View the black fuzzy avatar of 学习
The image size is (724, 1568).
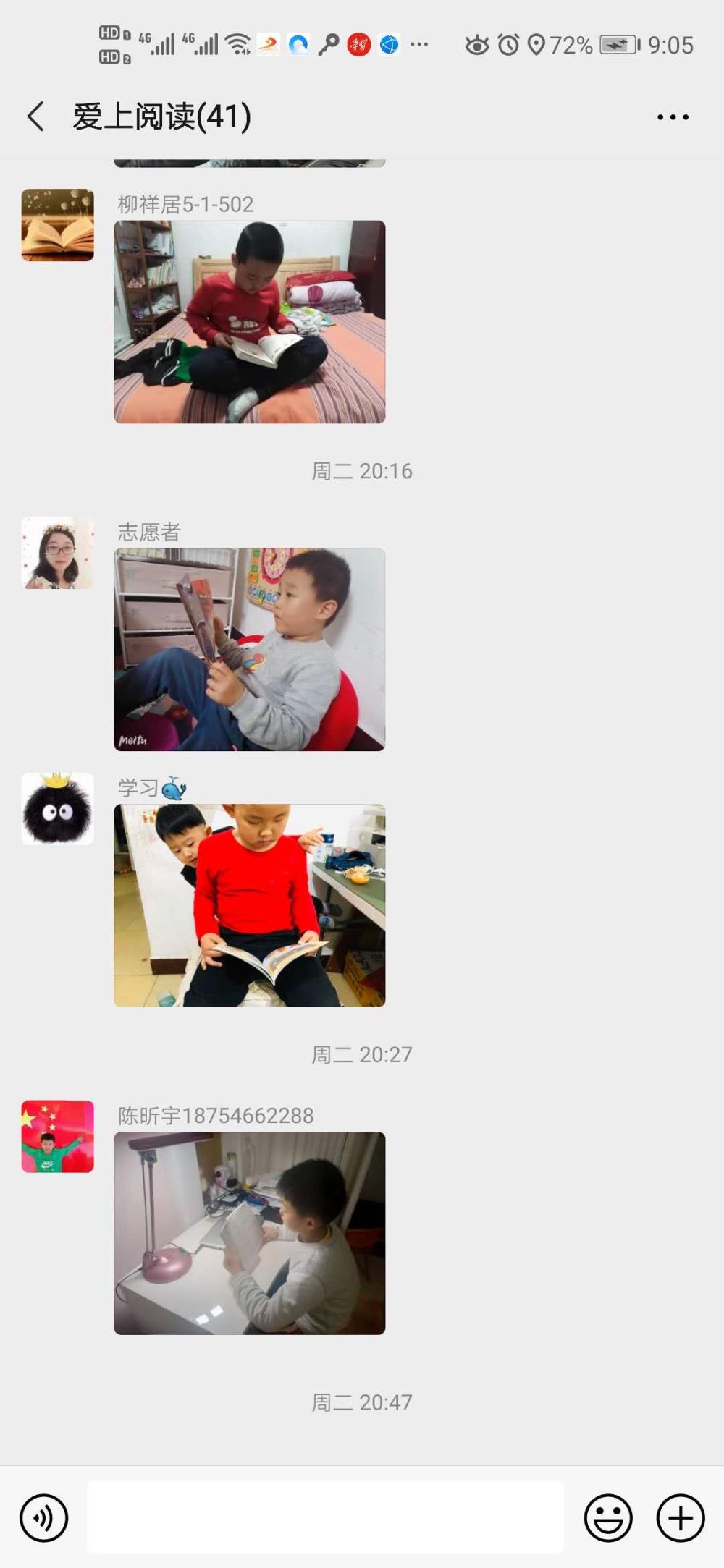click(x=57, y=808)
